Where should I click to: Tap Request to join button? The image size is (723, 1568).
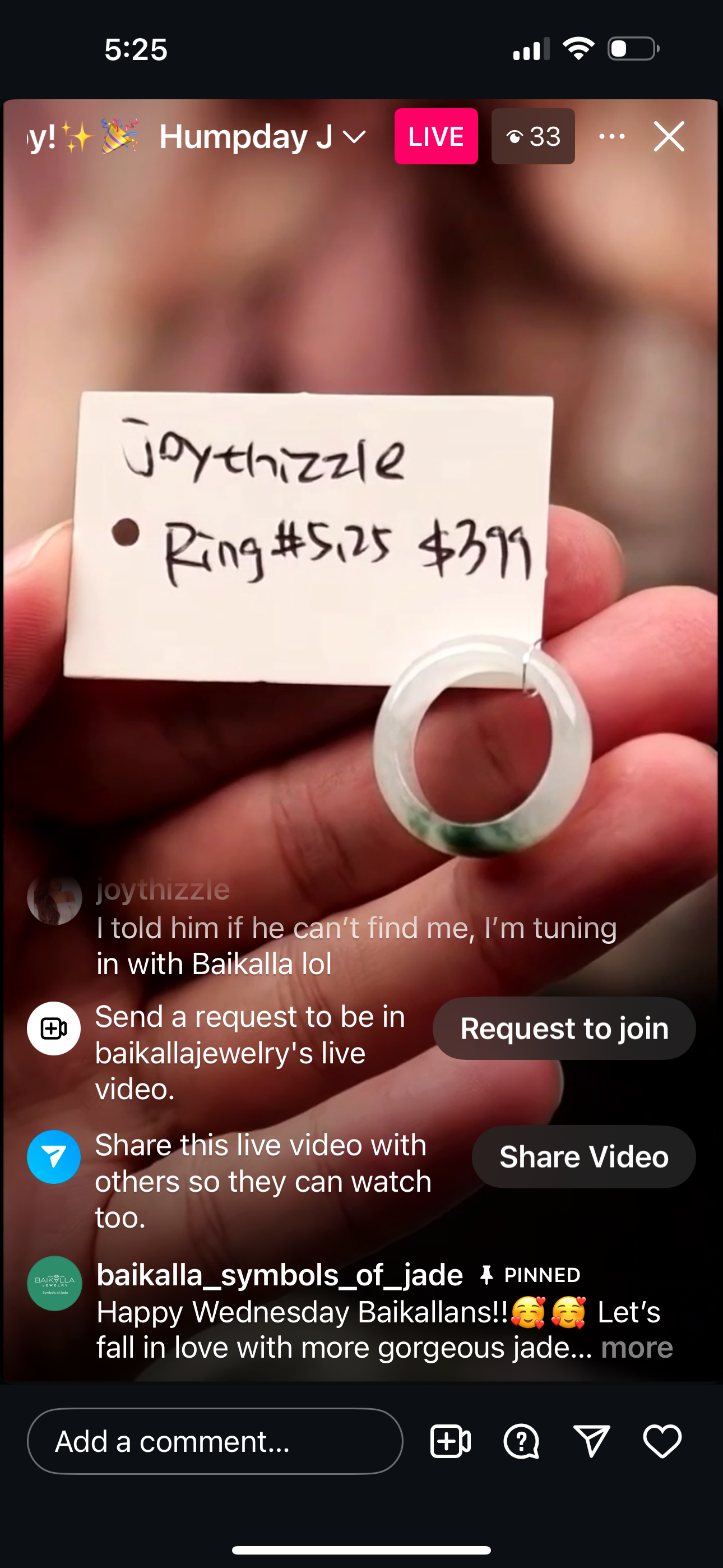point(564,1028)
